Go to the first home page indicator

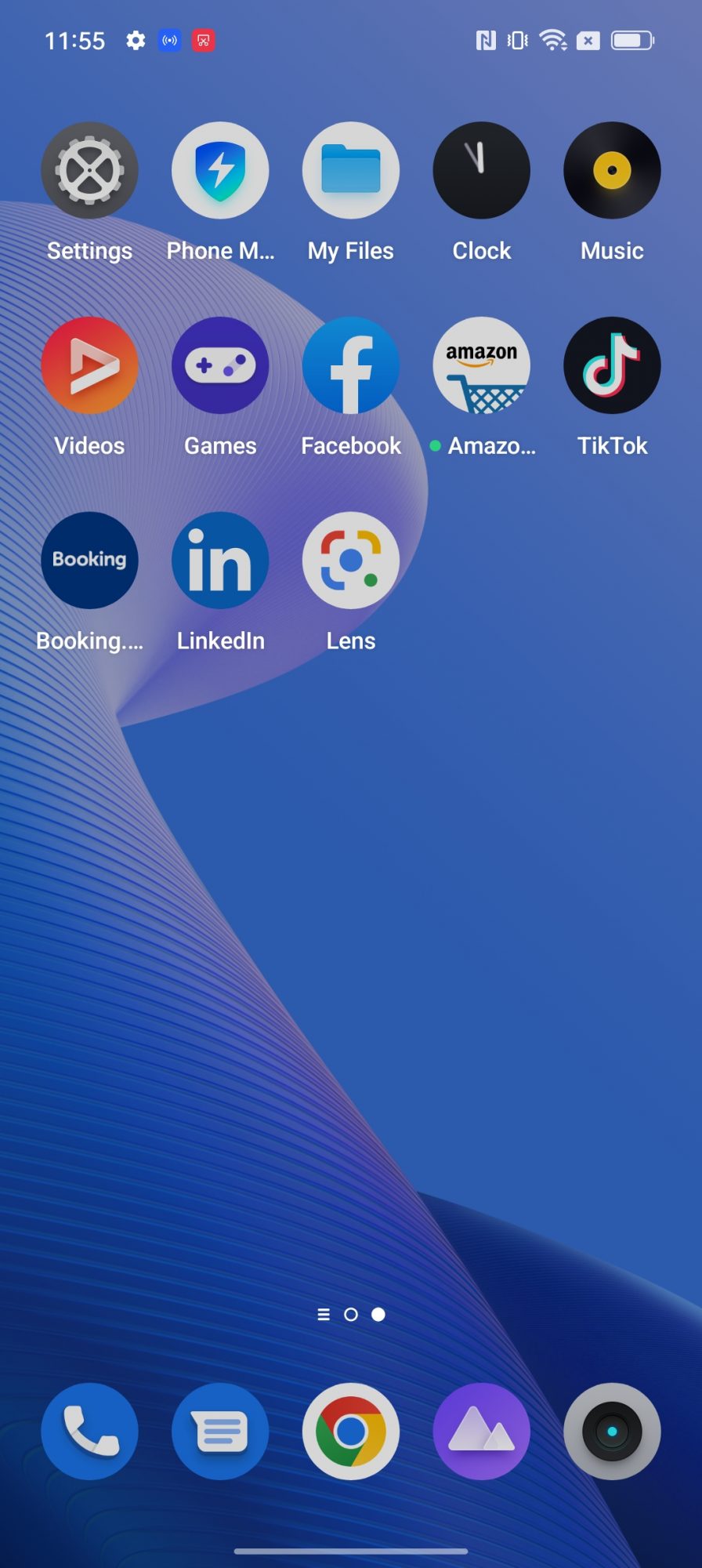click(x=351, y=1315)
